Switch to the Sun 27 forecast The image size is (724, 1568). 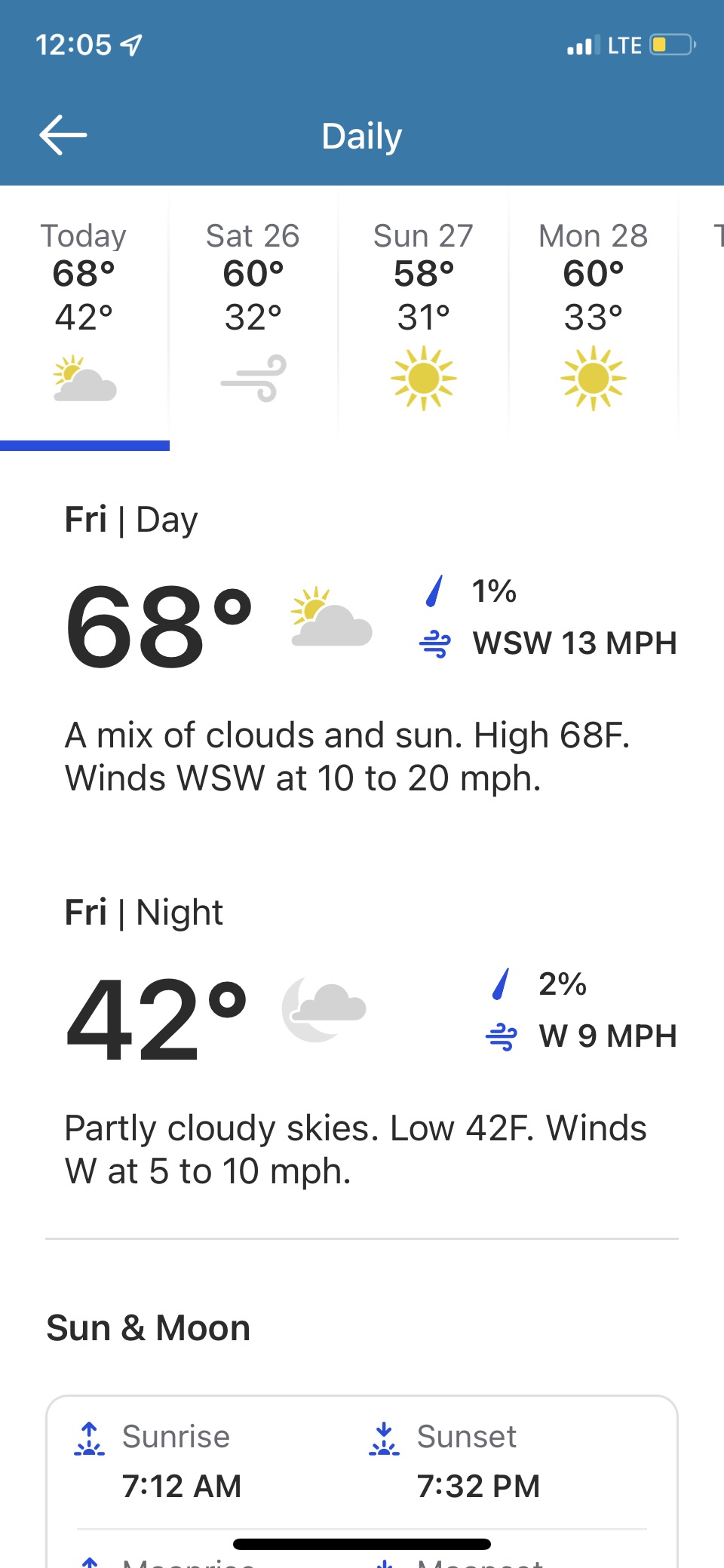423,313
